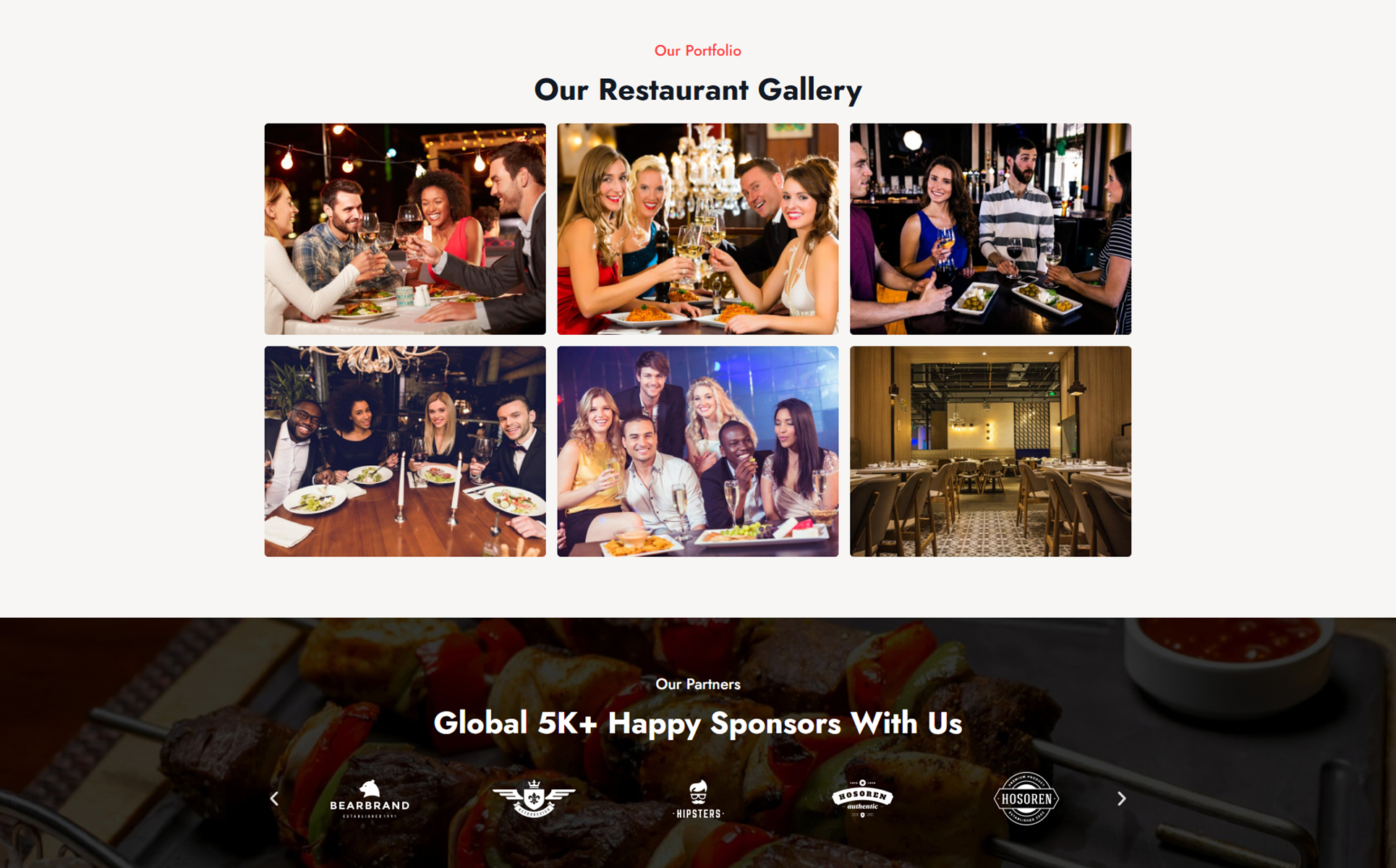Open the rooftop dinner toast gallery photo

pyautogui.click(x=405, y=229)
